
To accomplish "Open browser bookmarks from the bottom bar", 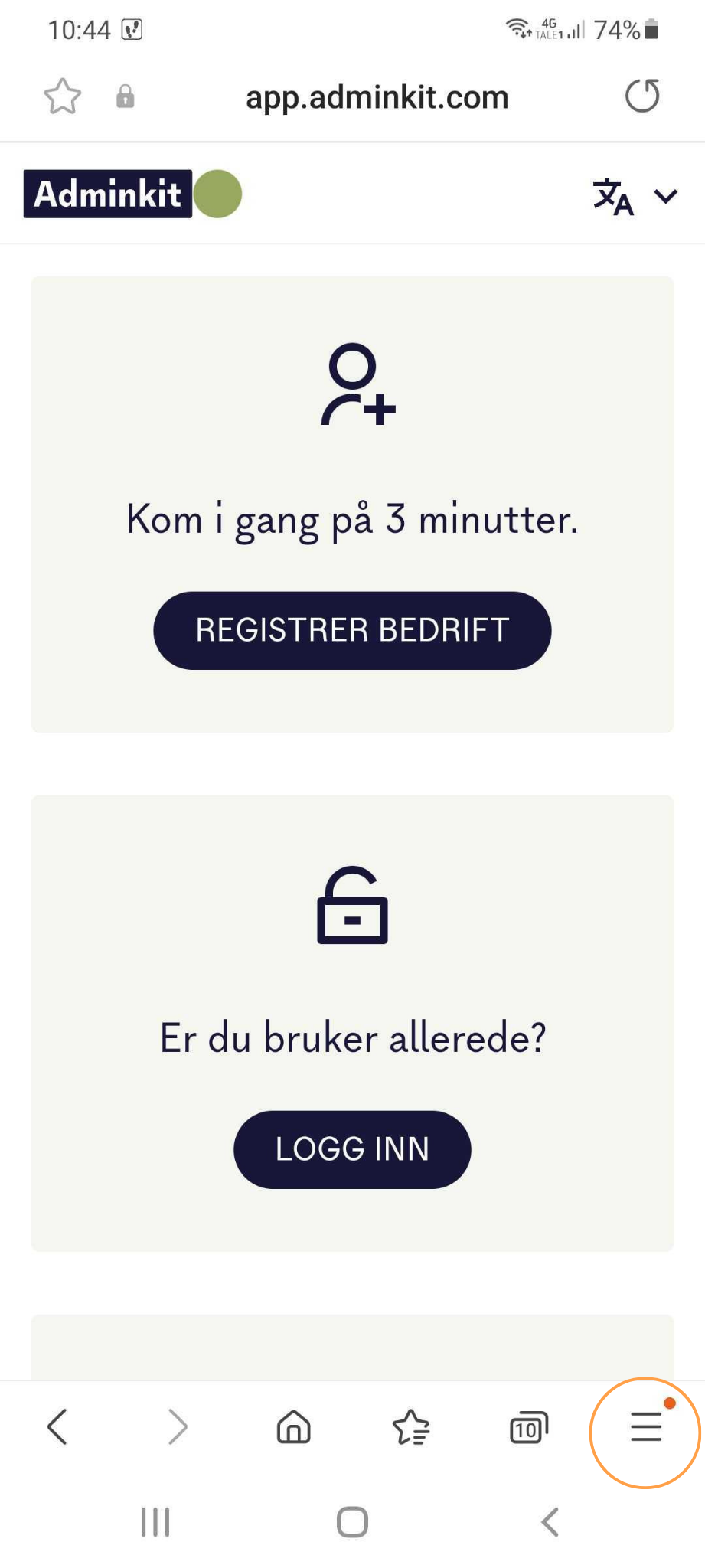I will click(411, 1426).
